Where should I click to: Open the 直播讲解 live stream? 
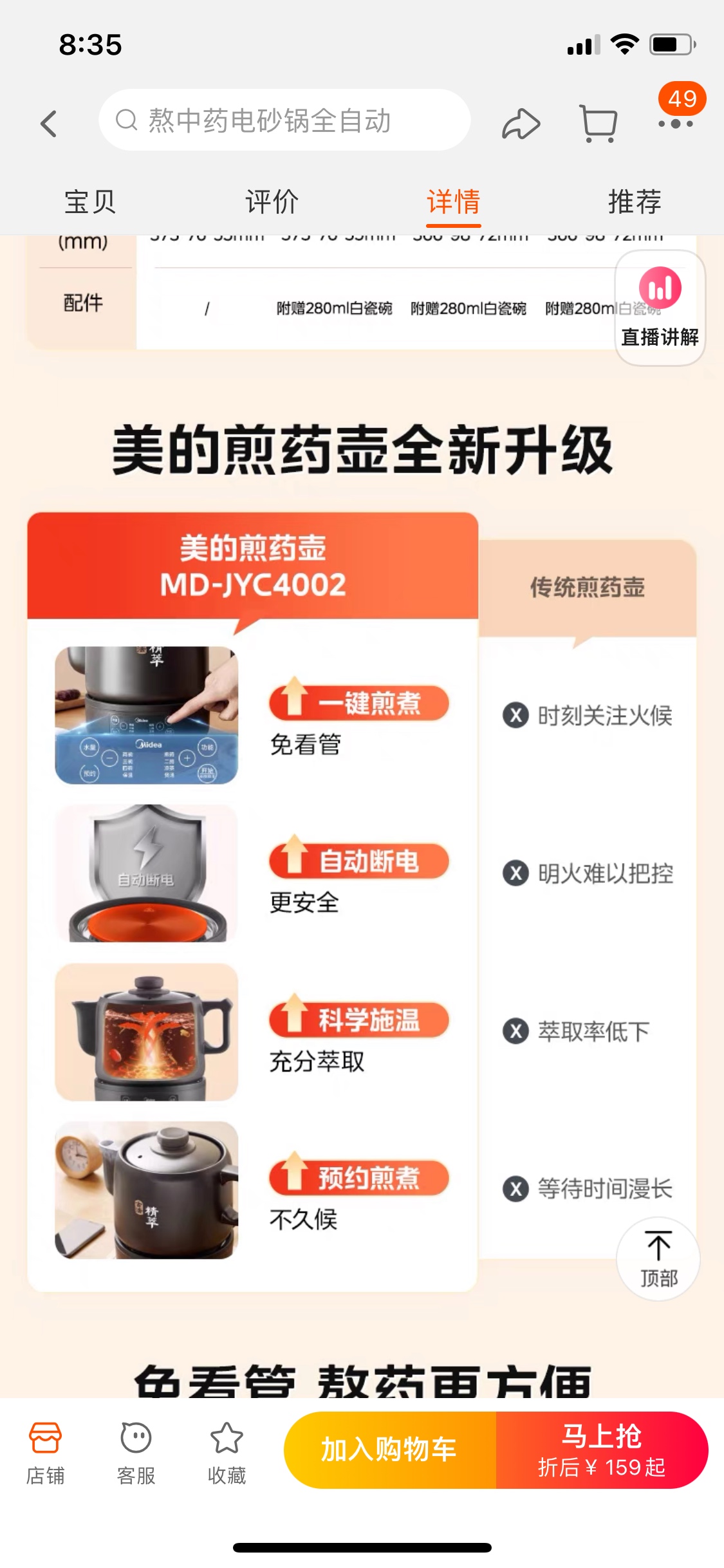[660, 308]
